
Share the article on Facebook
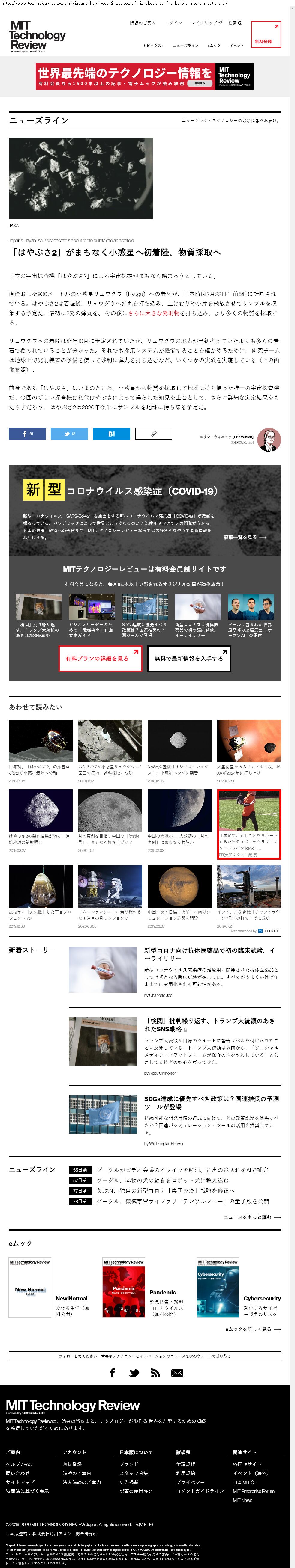click(x=27, y=433)
